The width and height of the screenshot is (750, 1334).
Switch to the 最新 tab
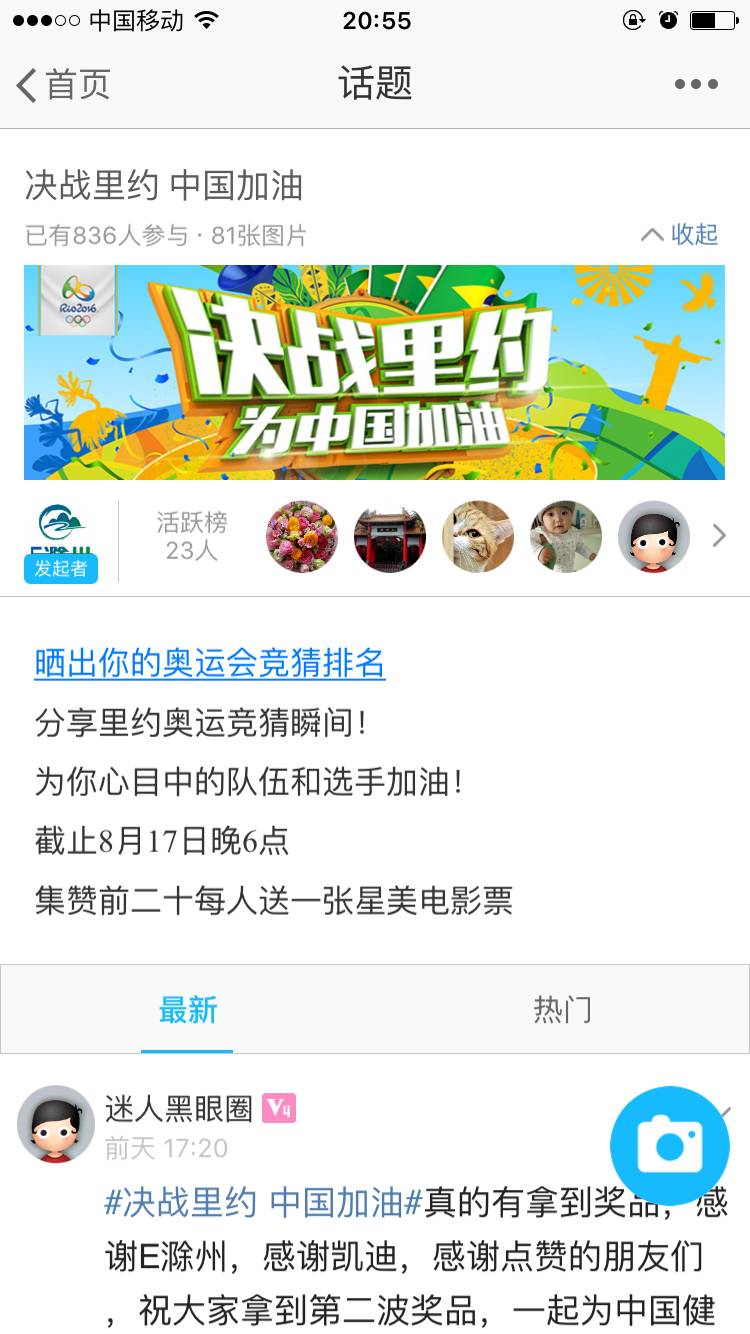(187, 1010)
